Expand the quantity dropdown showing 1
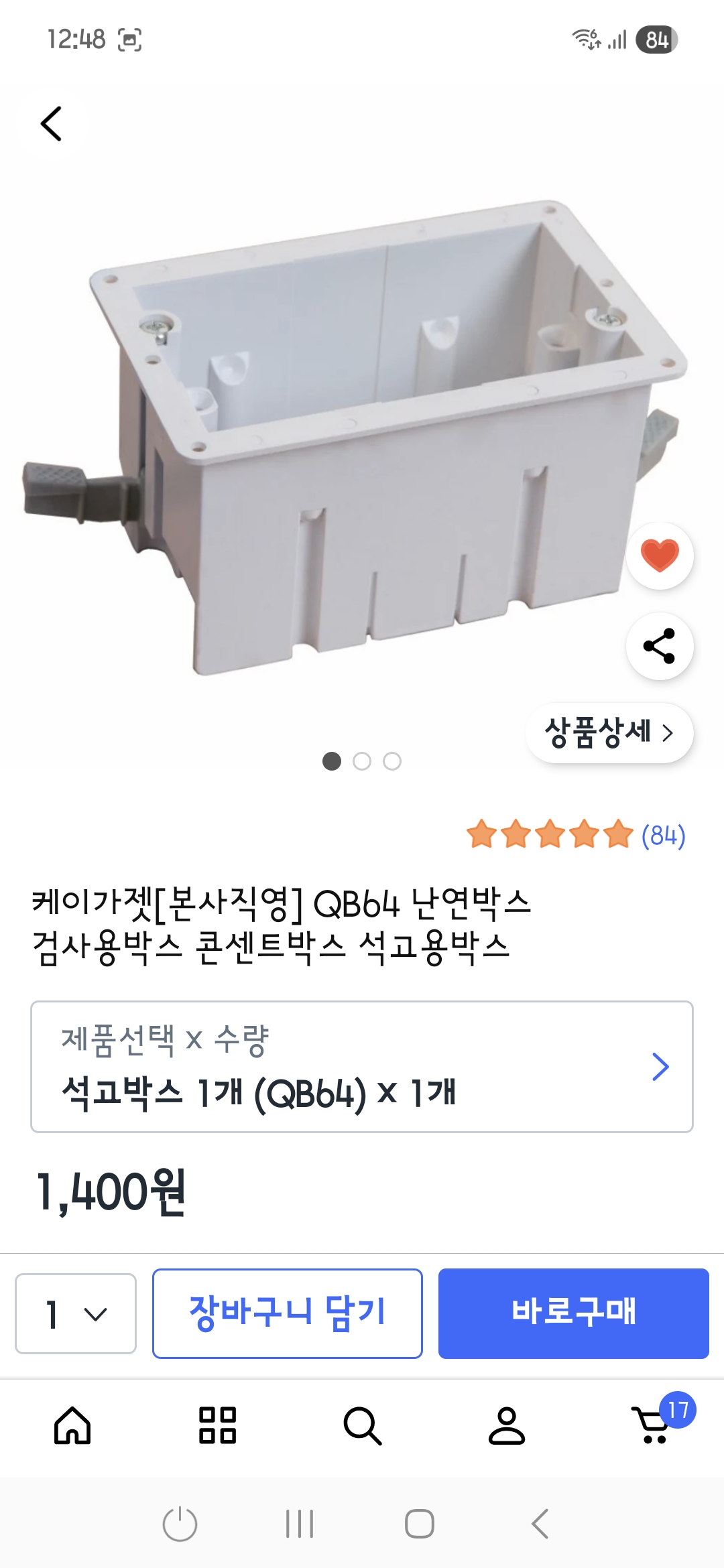Image resolution: width=724 pixels, height=1568 pixels. (x=76, y=1313)
